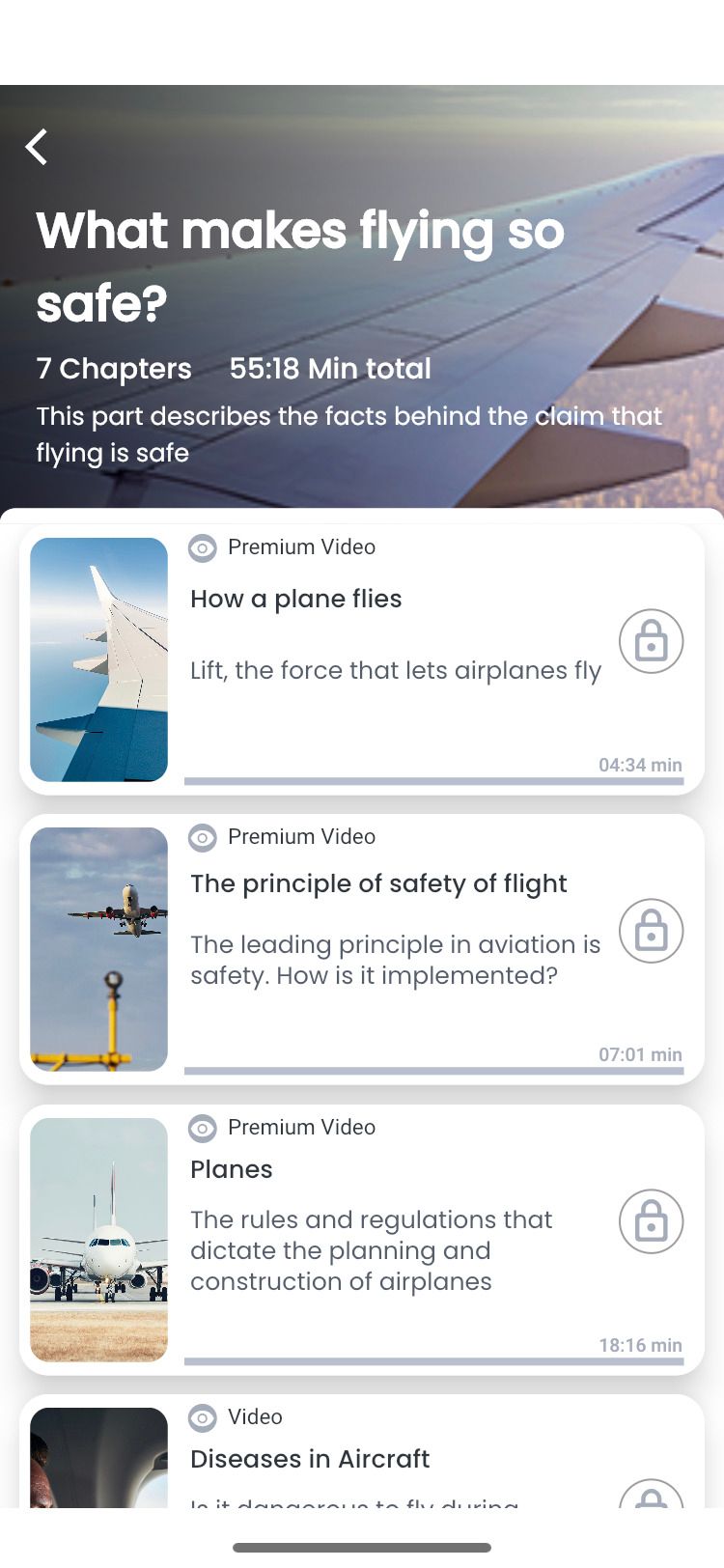Screen dimensions: 724x1568
Task: Tap the airplane wing thumbnail of How a plane flies
Action: coord(98,658)
